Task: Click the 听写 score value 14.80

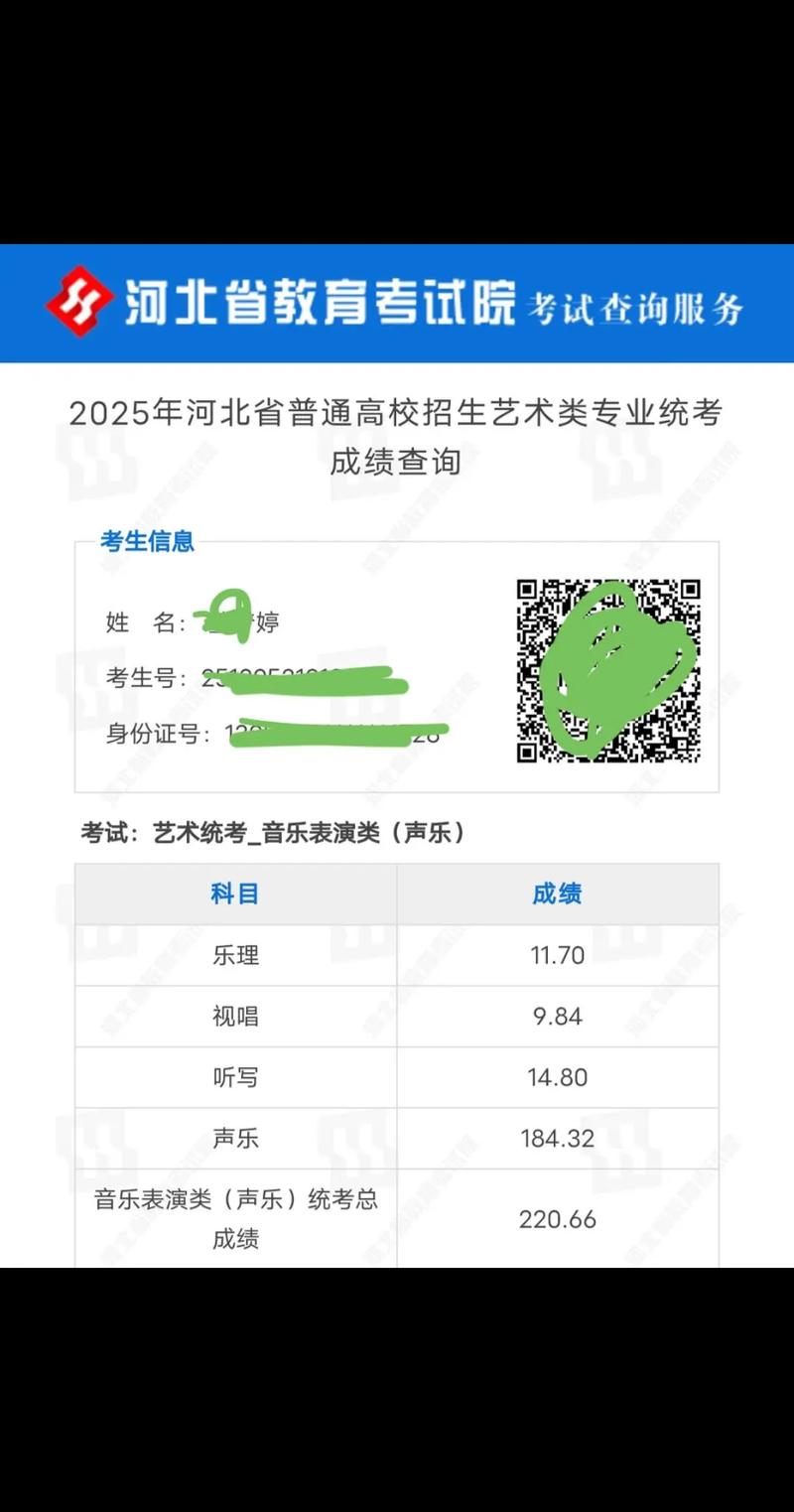Action: pos(557,1077)
